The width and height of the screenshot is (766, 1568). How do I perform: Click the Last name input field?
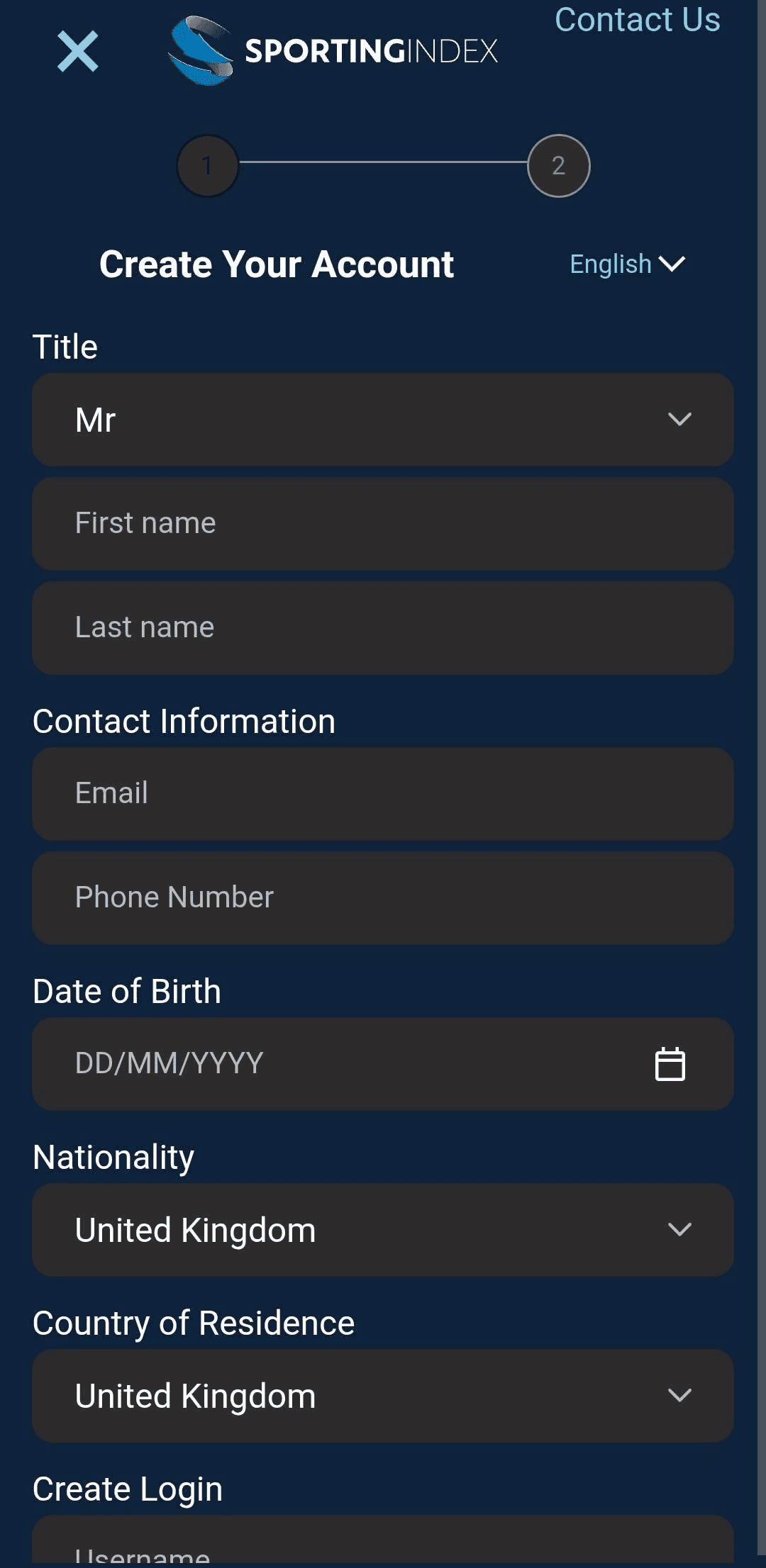click(x=383, y=626)
